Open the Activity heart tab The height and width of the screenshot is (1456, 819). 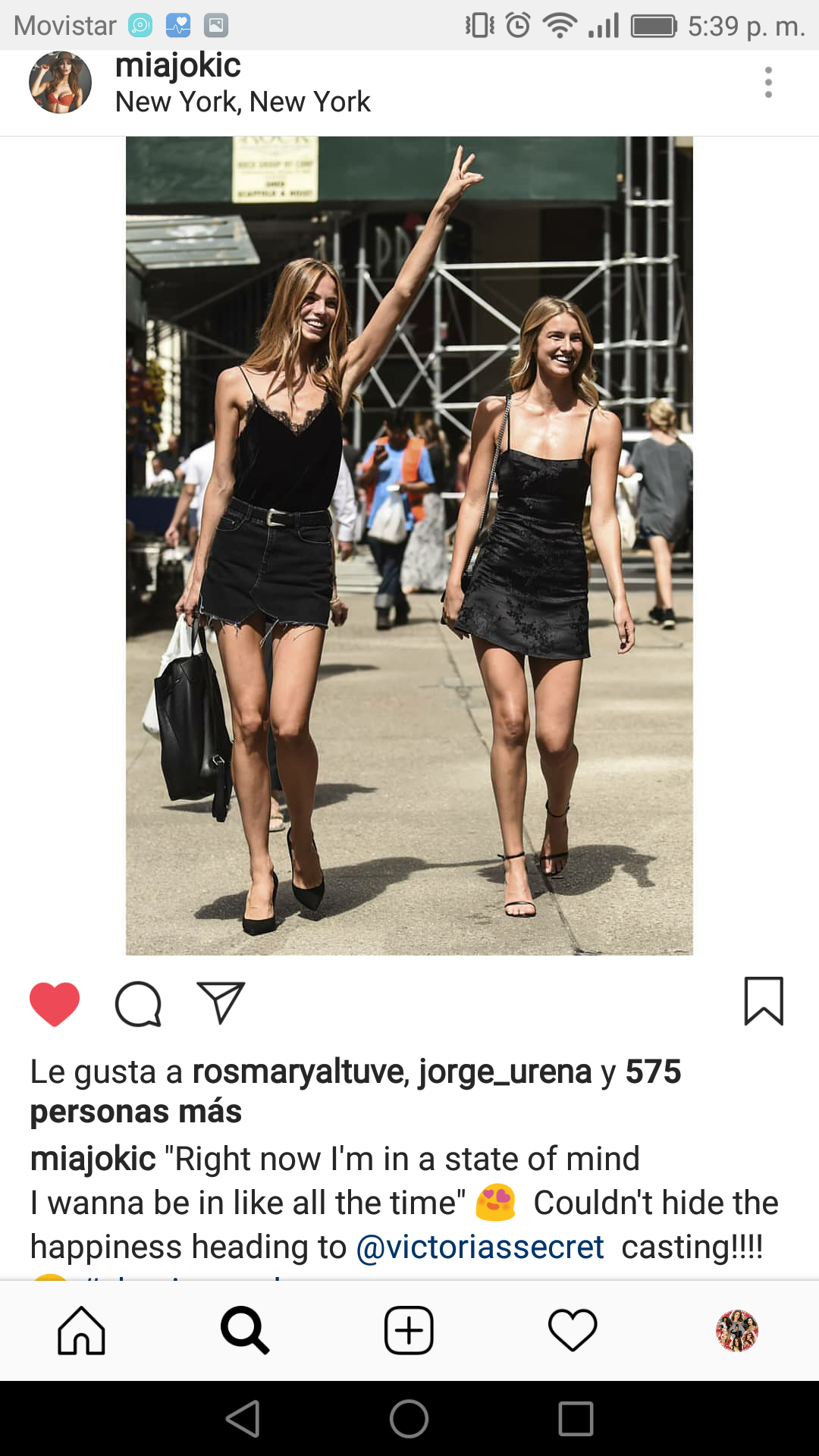click(573, 1331)
